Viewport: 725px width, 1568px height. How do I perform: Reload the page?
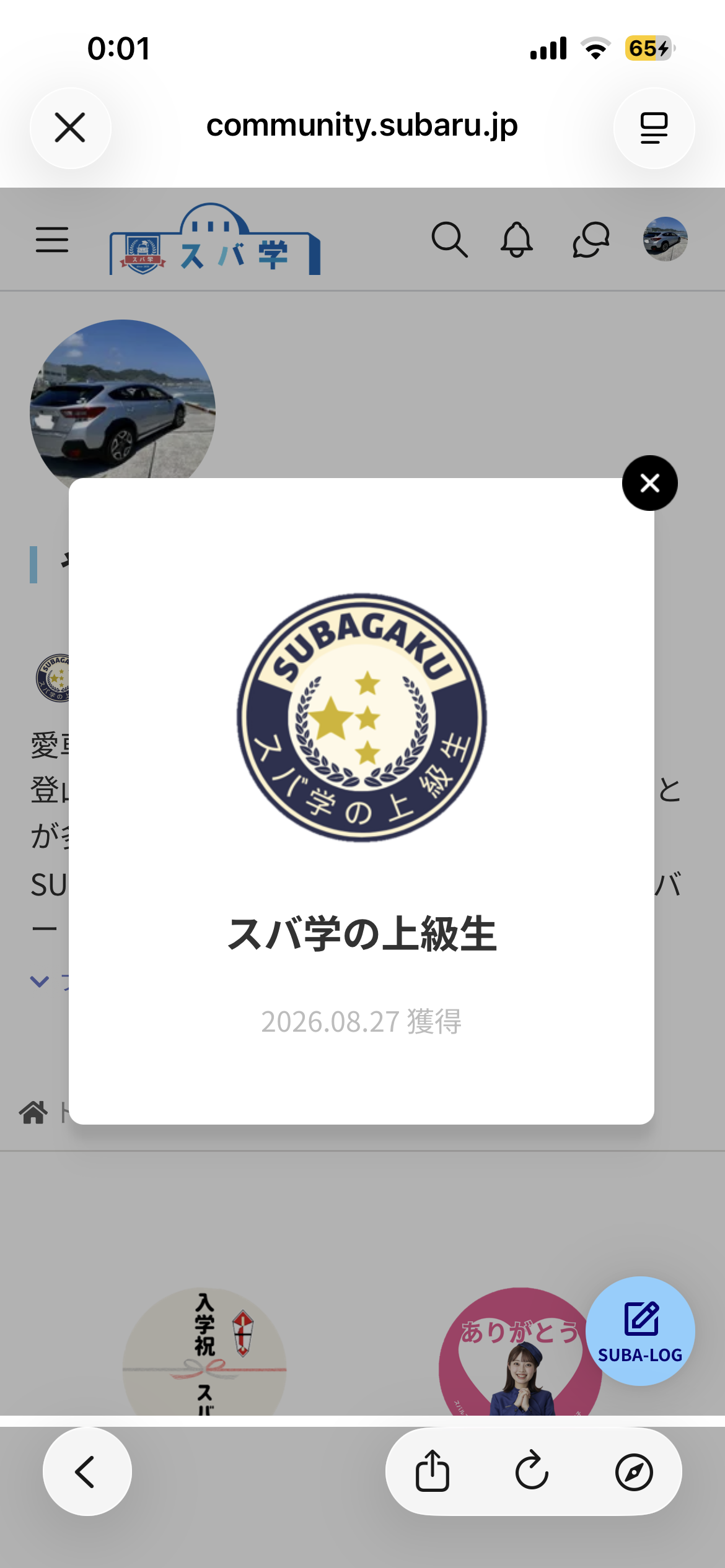[x=532, y=1471]
